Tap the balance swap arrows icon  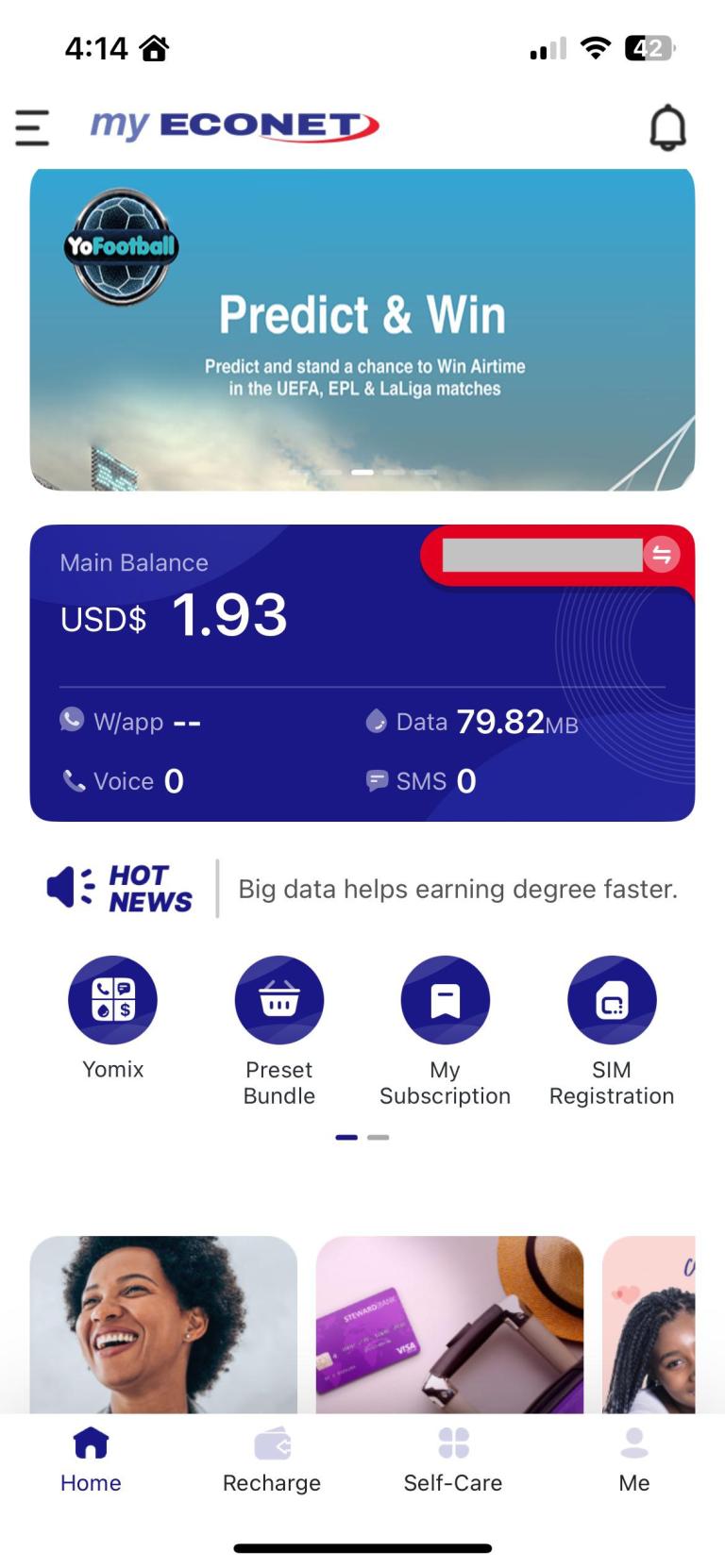[x=664, y=556]
